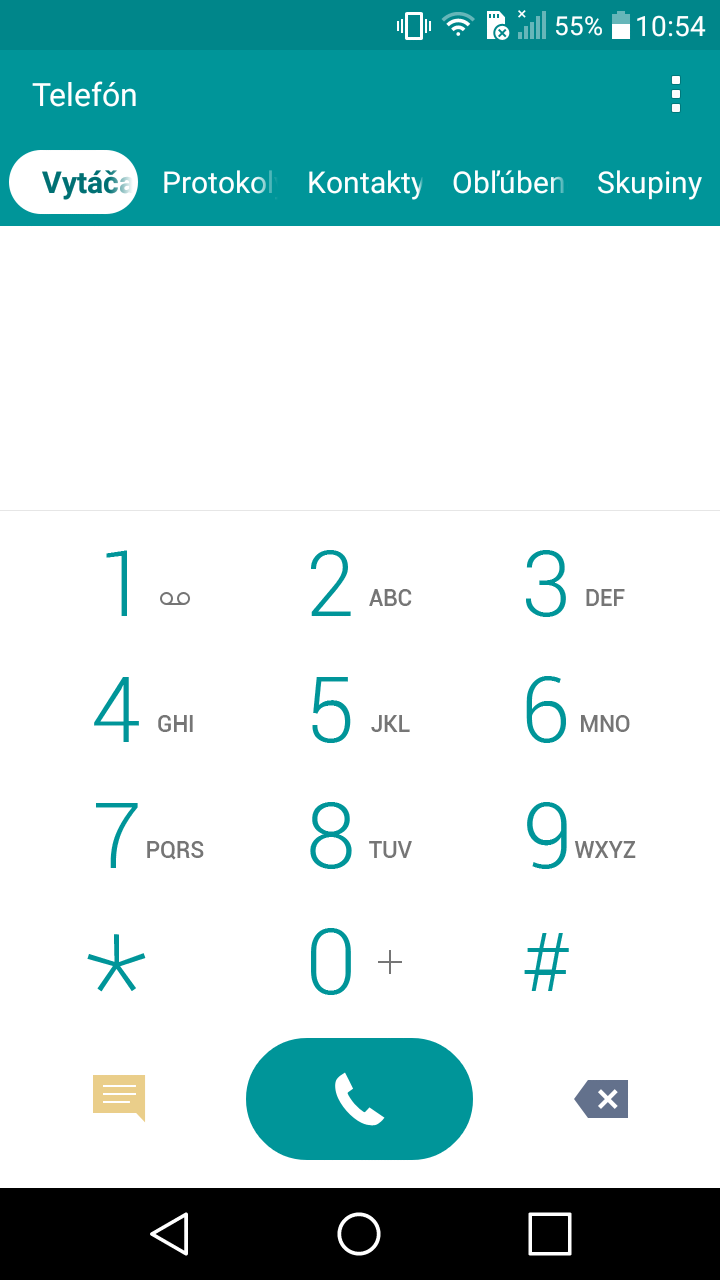Tap the 8 TUV key
Screen dimensions: 720x1280
359,836
